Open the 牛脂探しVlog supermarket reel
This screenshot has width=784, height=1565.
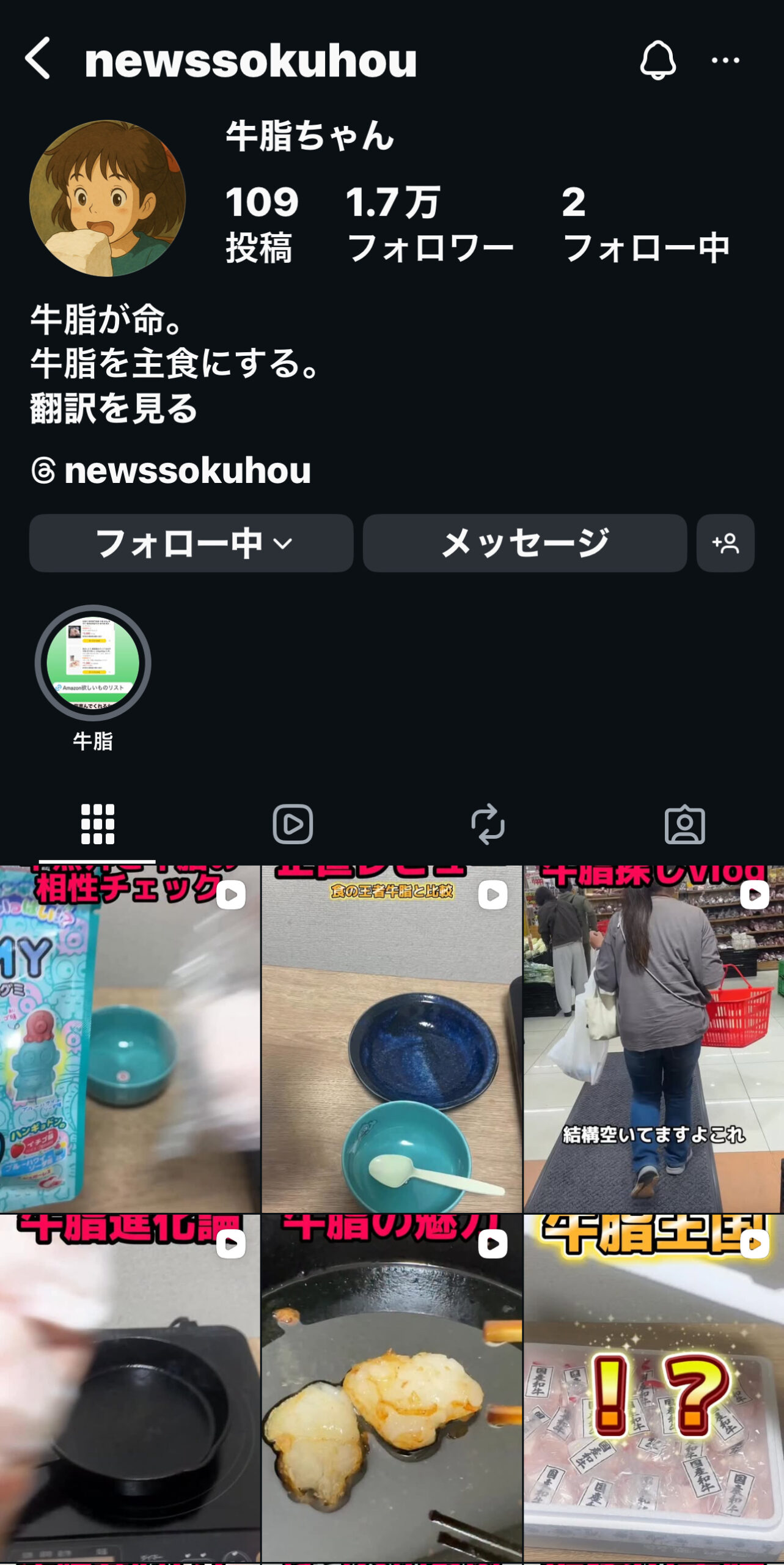tap(653, 1039)
